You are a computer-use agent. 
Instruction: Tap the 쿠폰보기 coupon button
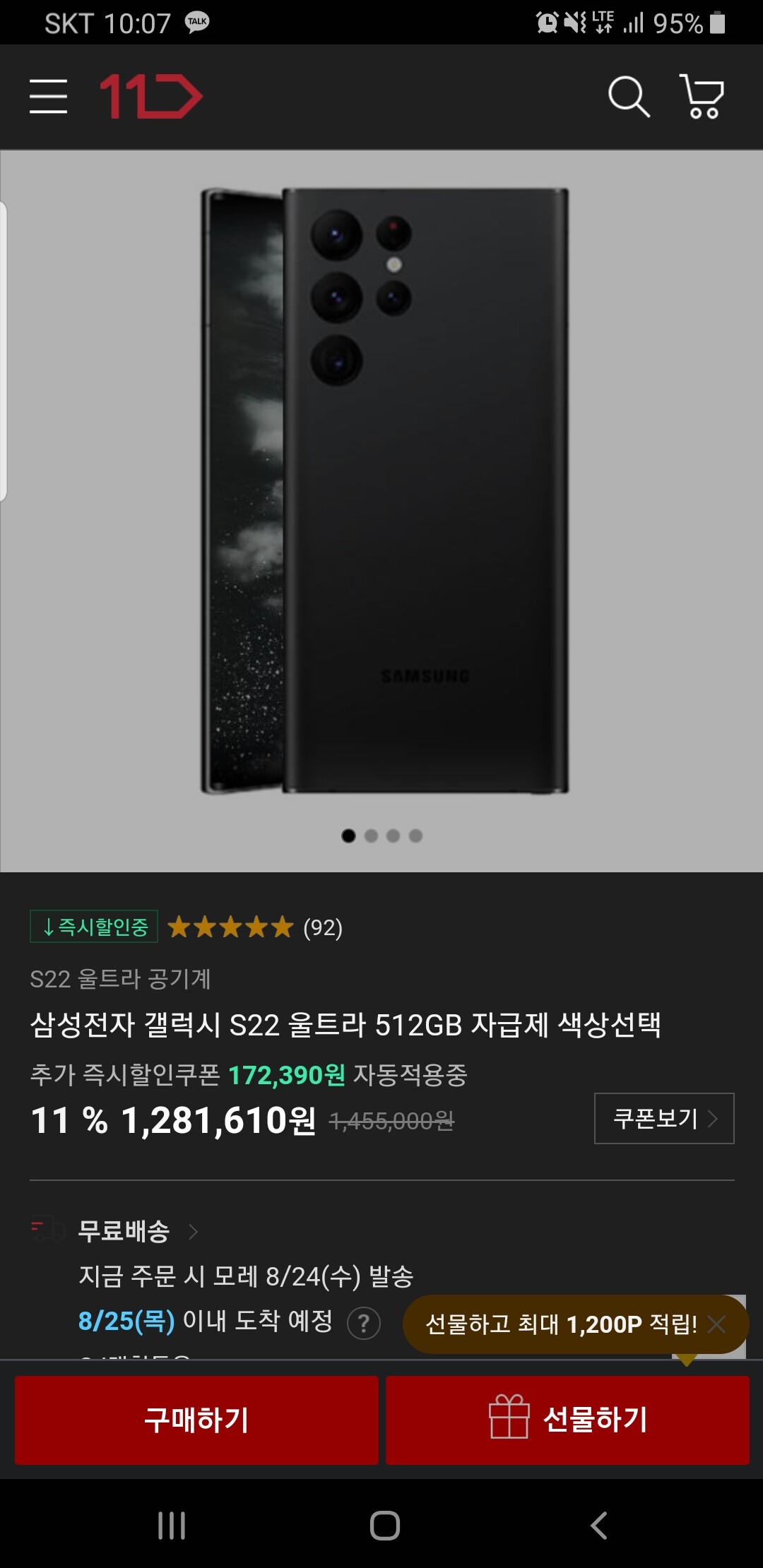coord(664,1118)
